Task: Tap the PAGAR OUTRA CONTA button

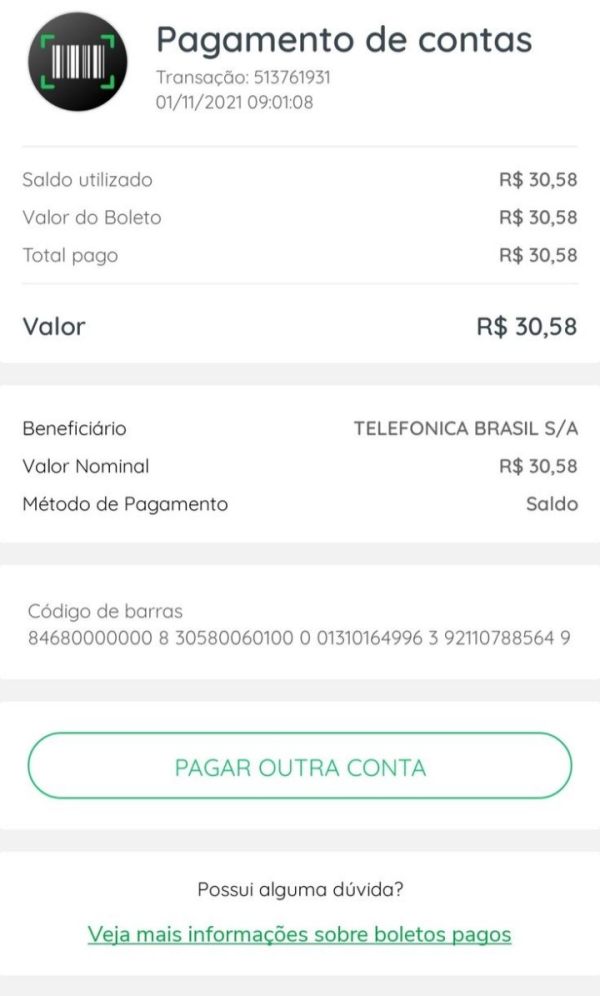Action: (x=300, y=765)
